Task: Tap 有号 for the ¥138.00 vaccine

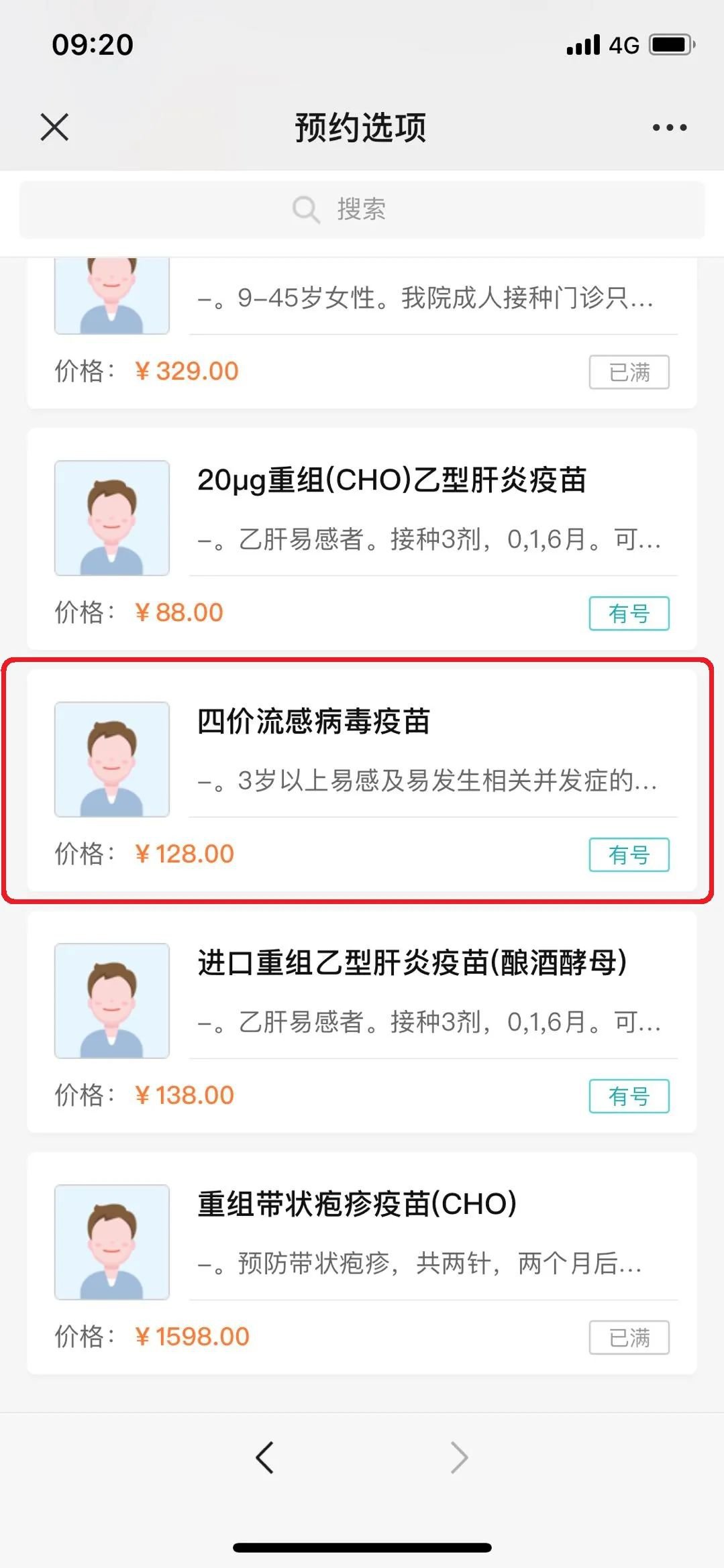Action: tap(629, 1096)
